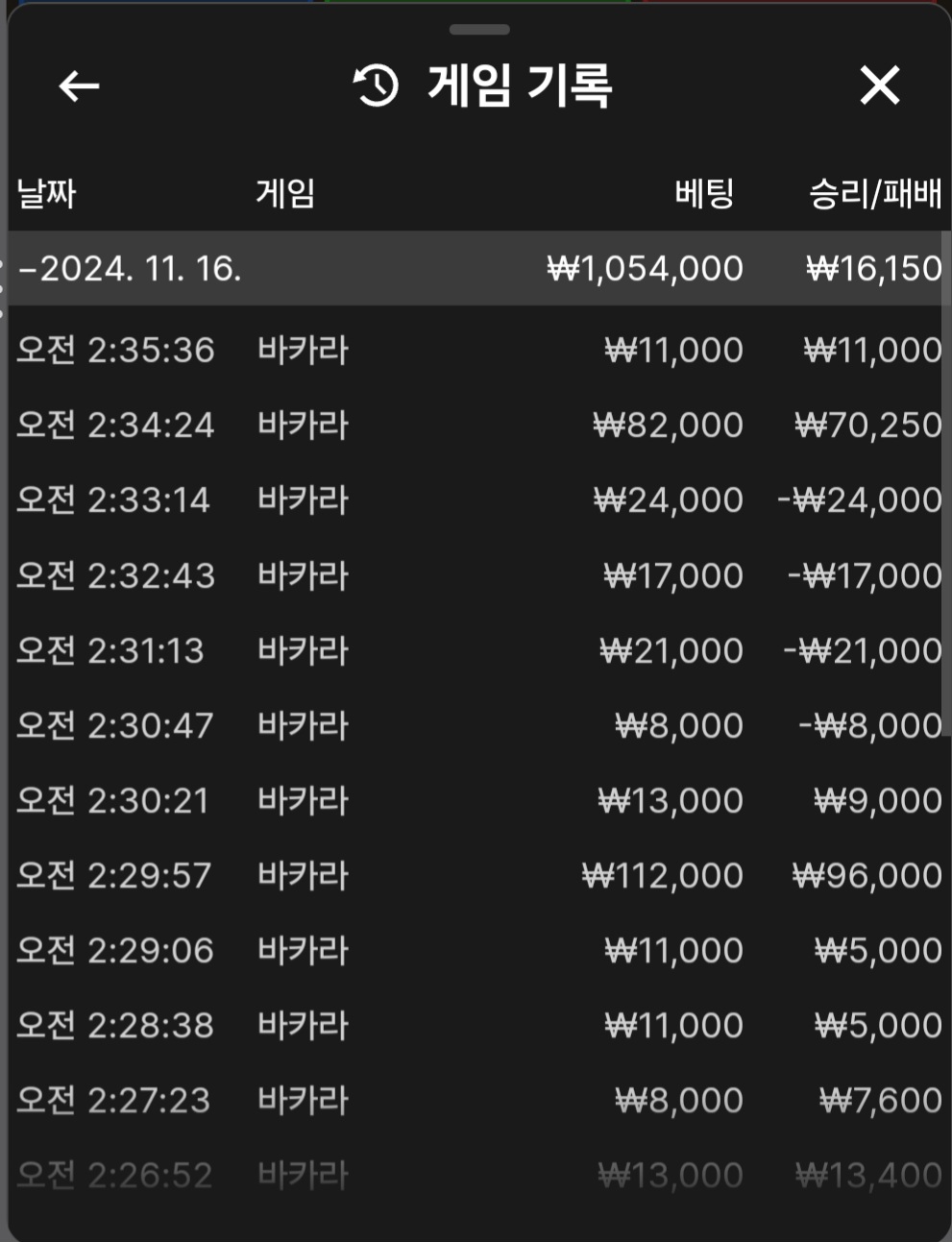View the 오전 2:27:23 바카라 record
Screen dimensions: 952x1242
point(476,1101)
